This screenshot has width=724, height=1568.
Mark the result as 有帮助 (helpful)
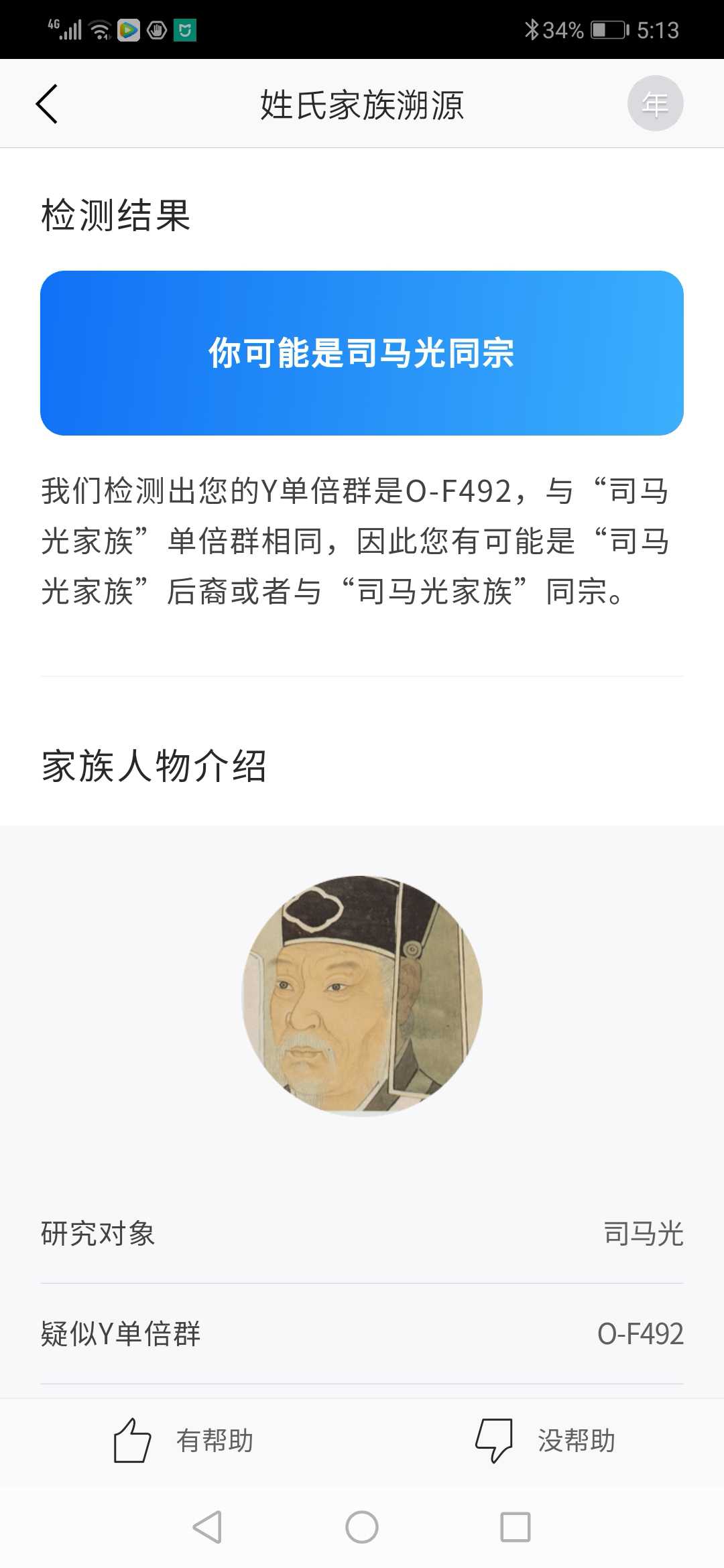(183, 1441)
